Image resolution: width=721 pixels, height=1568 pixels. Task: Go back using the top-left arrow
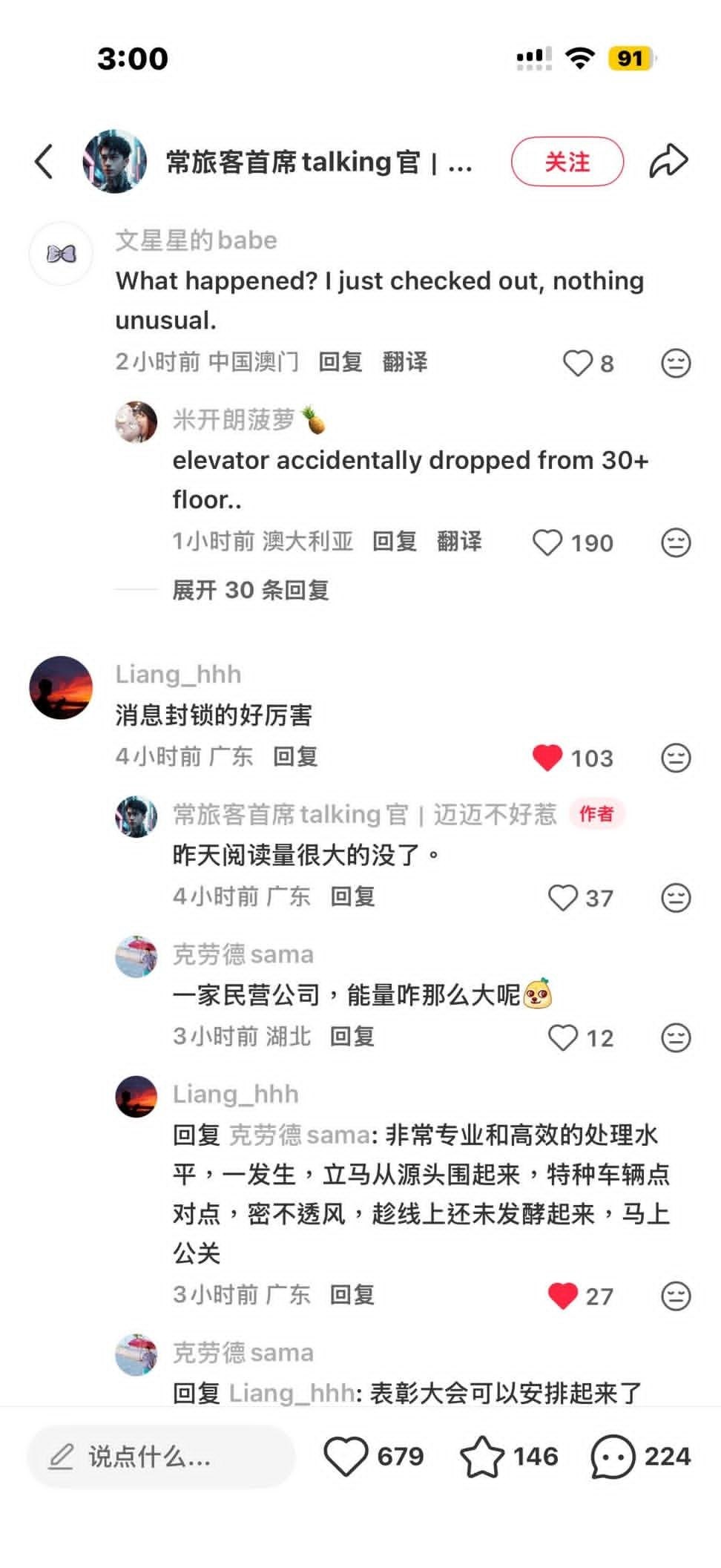click(45, 161)
